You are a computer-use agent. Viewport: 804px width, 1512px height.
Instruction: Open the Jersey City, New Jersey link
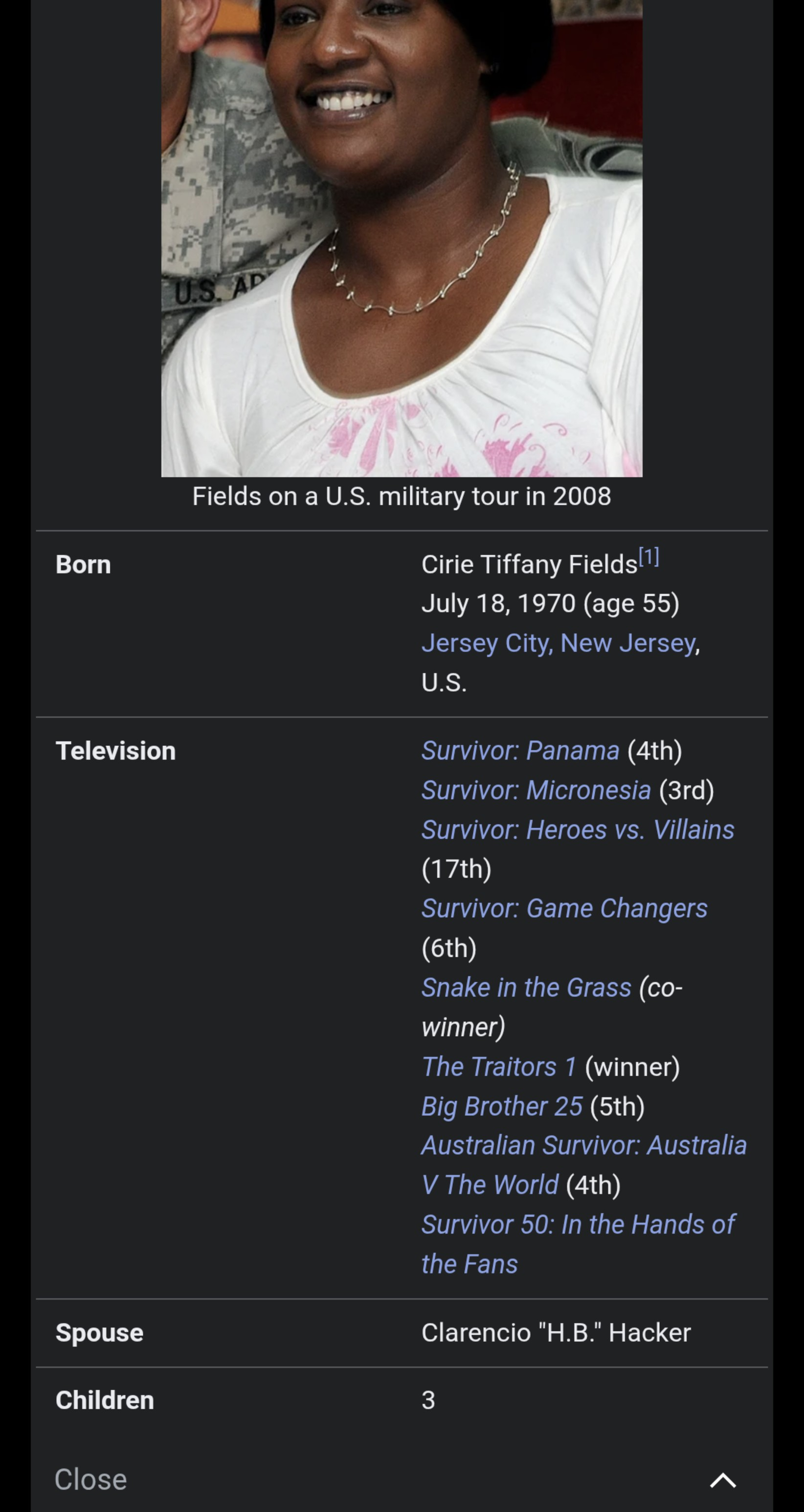point(558,643)
